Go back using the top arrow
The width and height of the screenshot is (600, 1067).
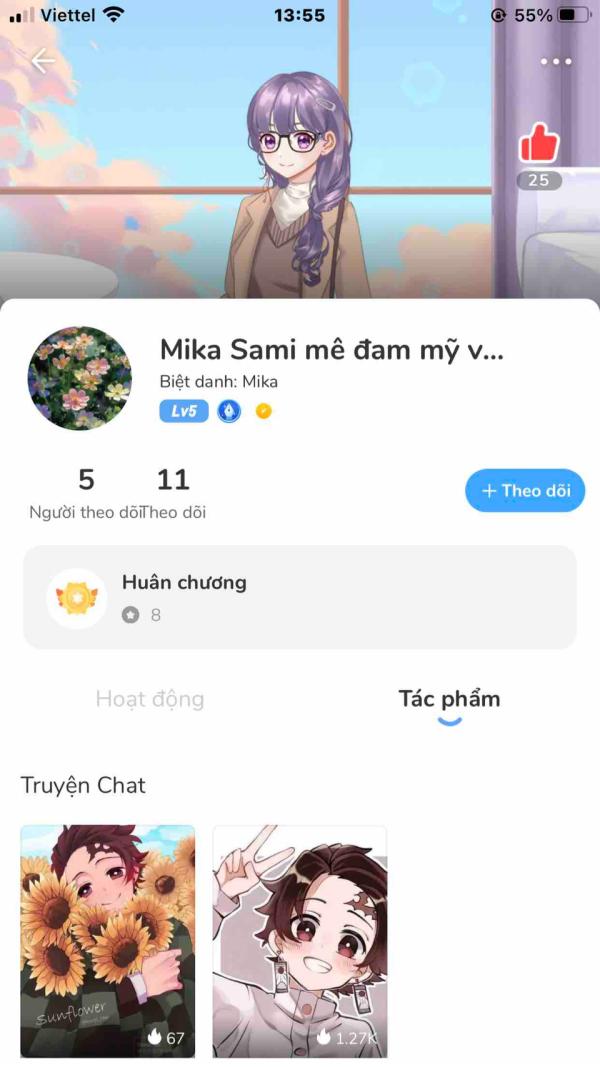tap(43, 61)
